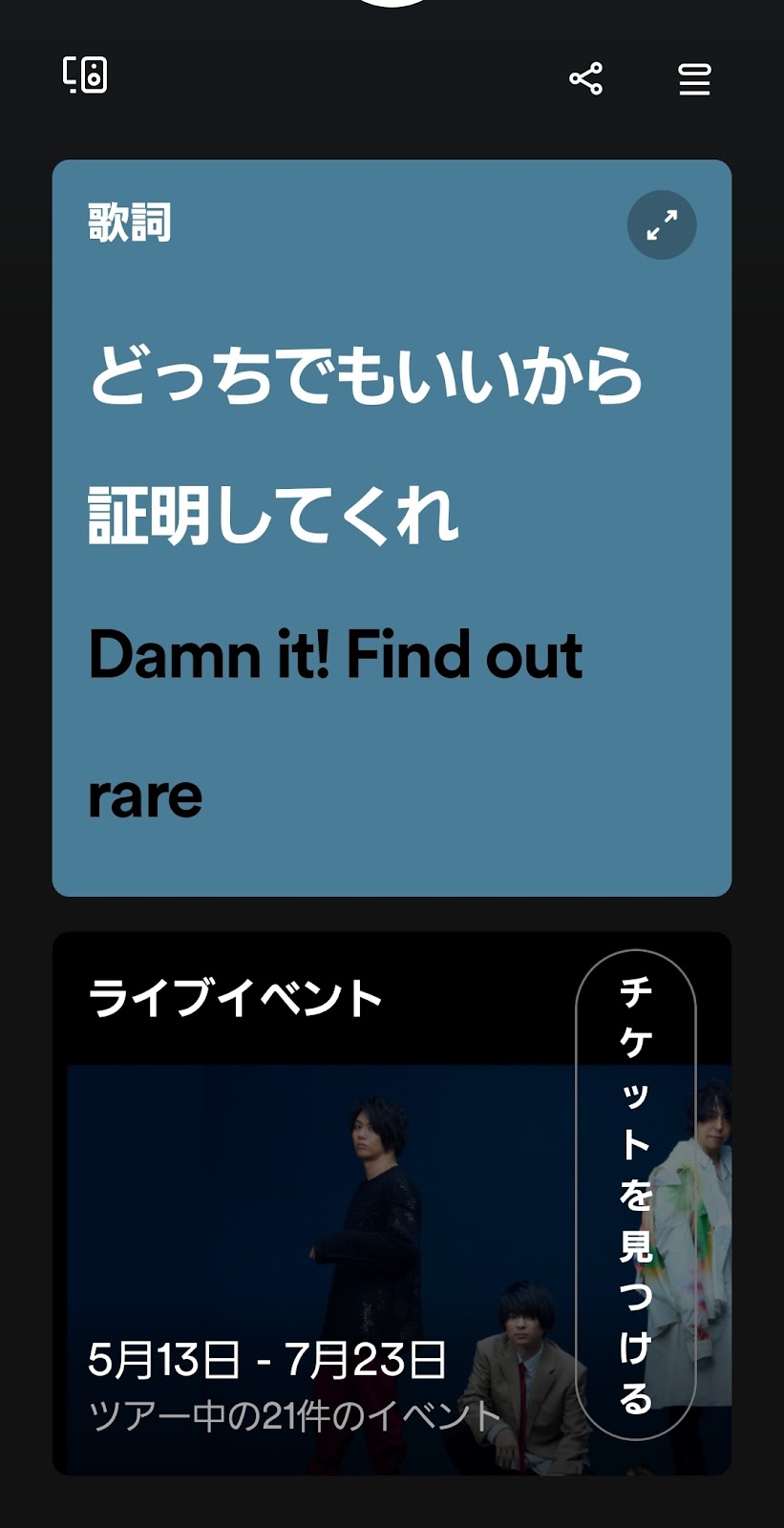784x1528 pixels.
Task: Open the play queue
Action: [x=694, y=79]
